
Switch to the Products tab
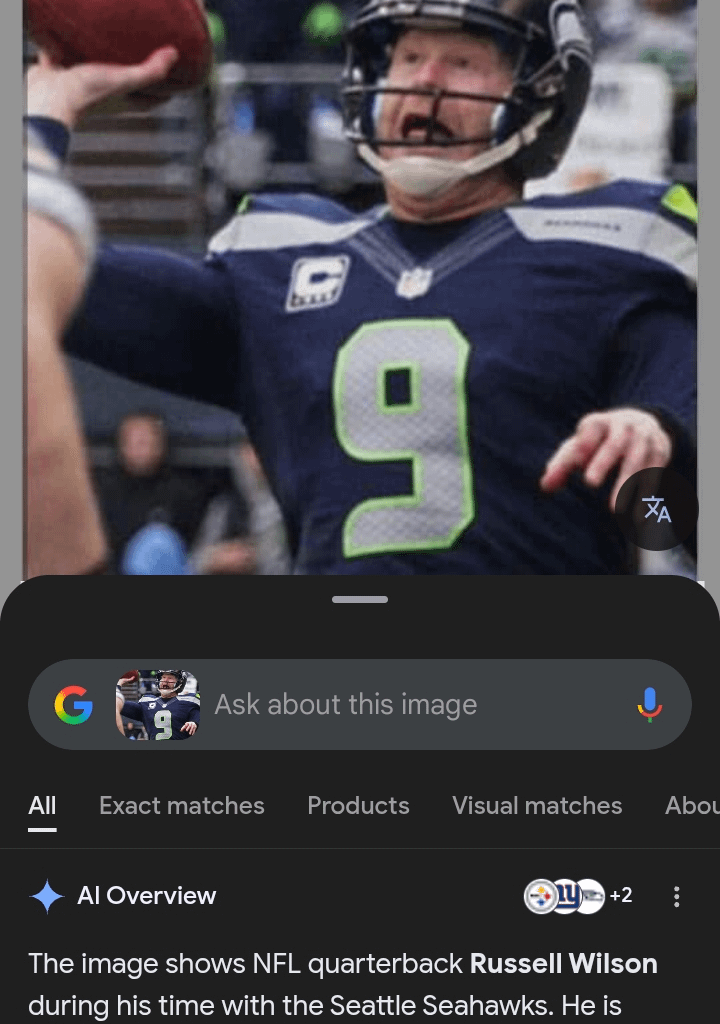click(x=358, y=805)
